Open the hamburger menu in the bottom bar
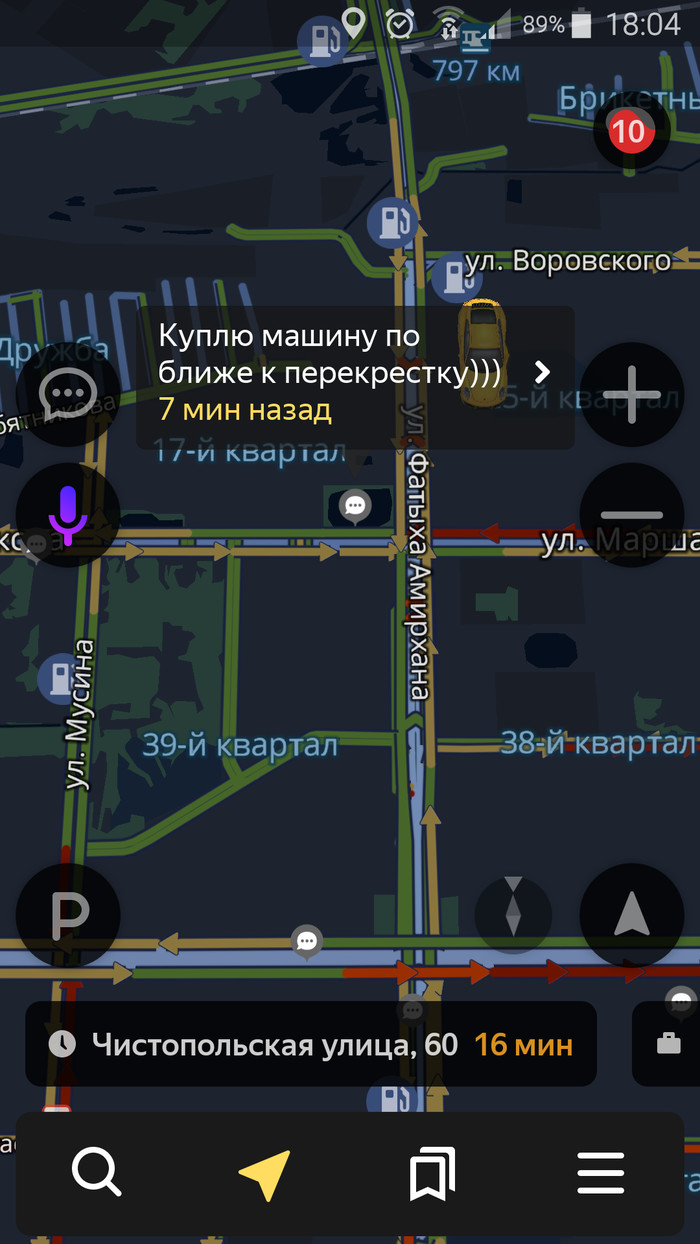 tap(600, 1172)
